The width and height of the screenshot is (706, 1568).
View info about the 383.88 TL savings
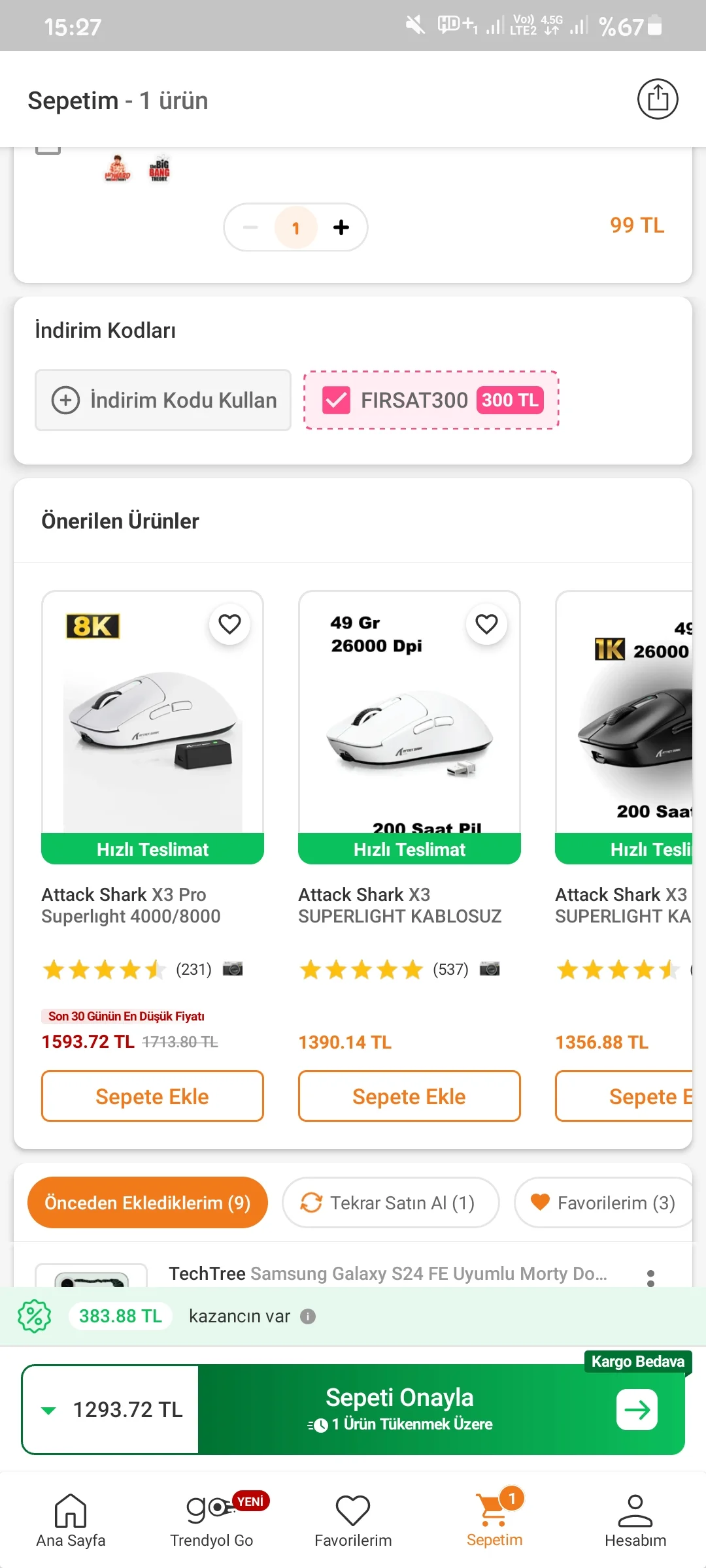click(x=308, y=1316)
